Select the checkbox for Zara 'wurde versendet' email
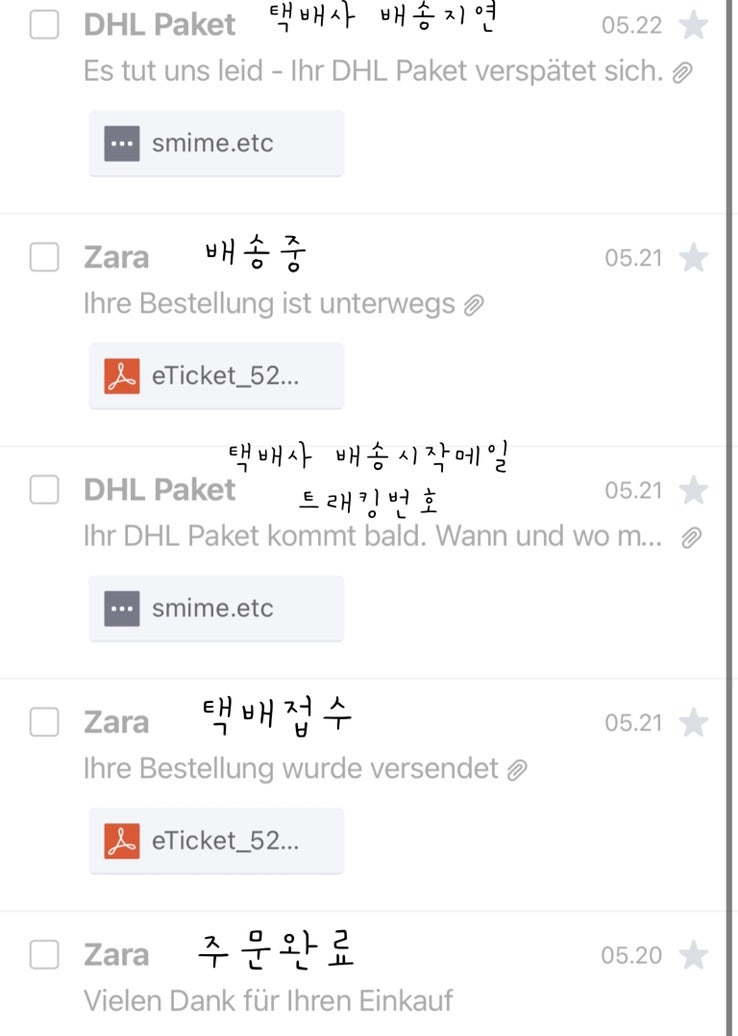Viewport: 738px width, 1036px height. 44,722
